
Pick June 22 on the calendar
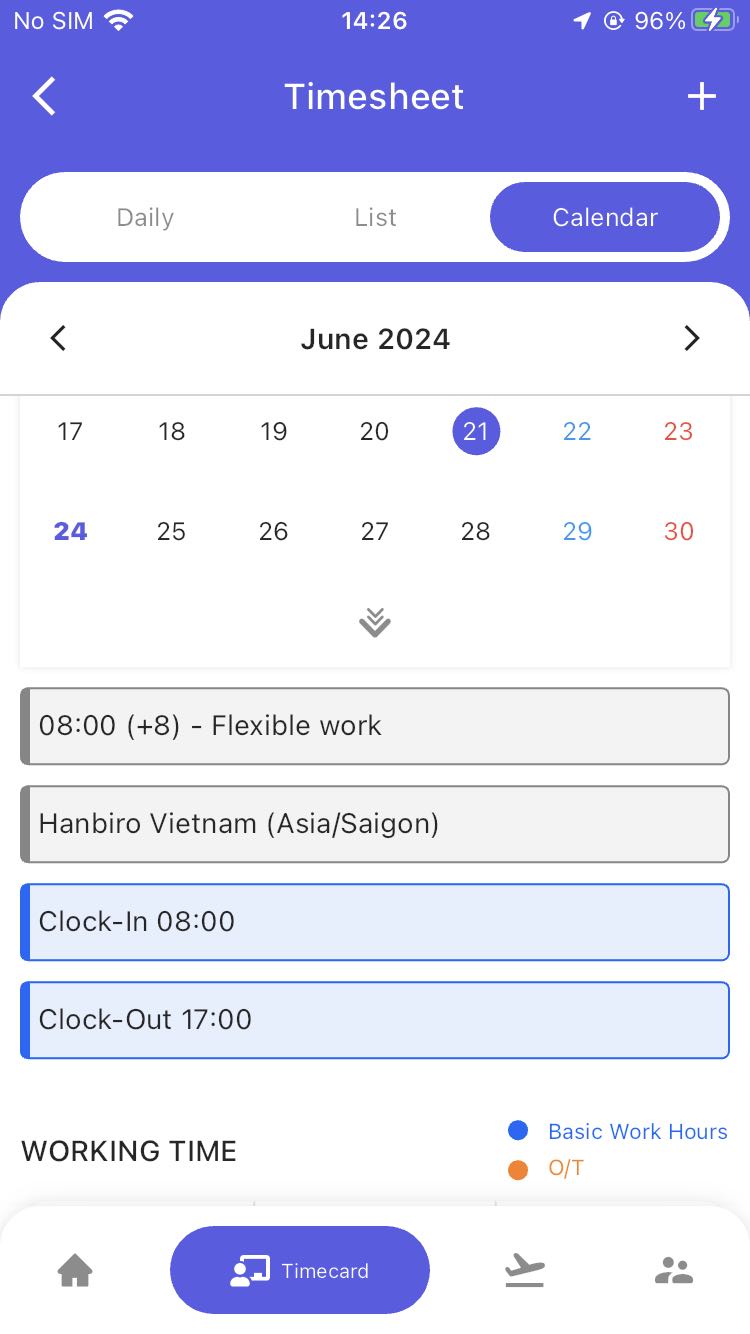[577, 431]
